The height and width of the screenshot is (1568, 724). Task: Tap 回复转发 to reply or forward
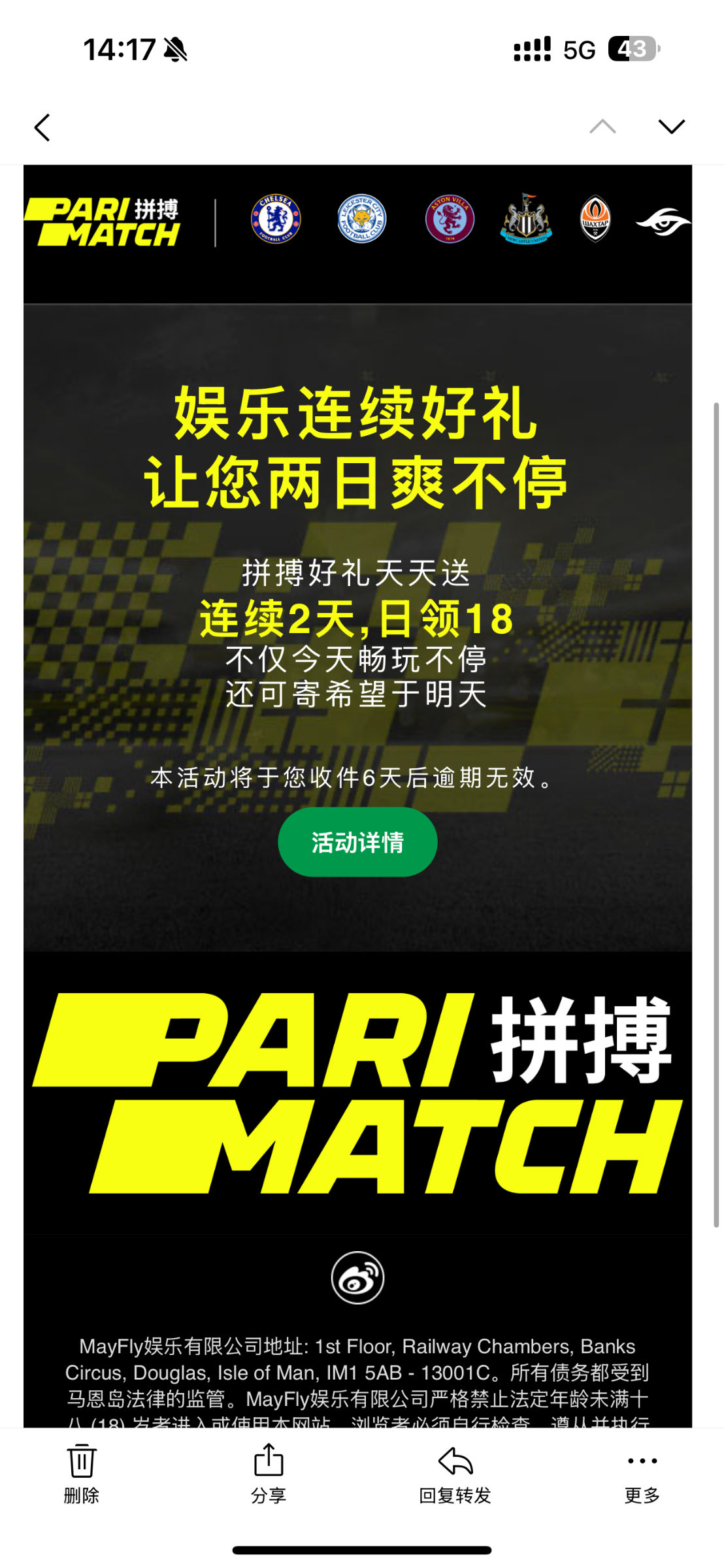pyautogui.click(x=455, y=1473)
